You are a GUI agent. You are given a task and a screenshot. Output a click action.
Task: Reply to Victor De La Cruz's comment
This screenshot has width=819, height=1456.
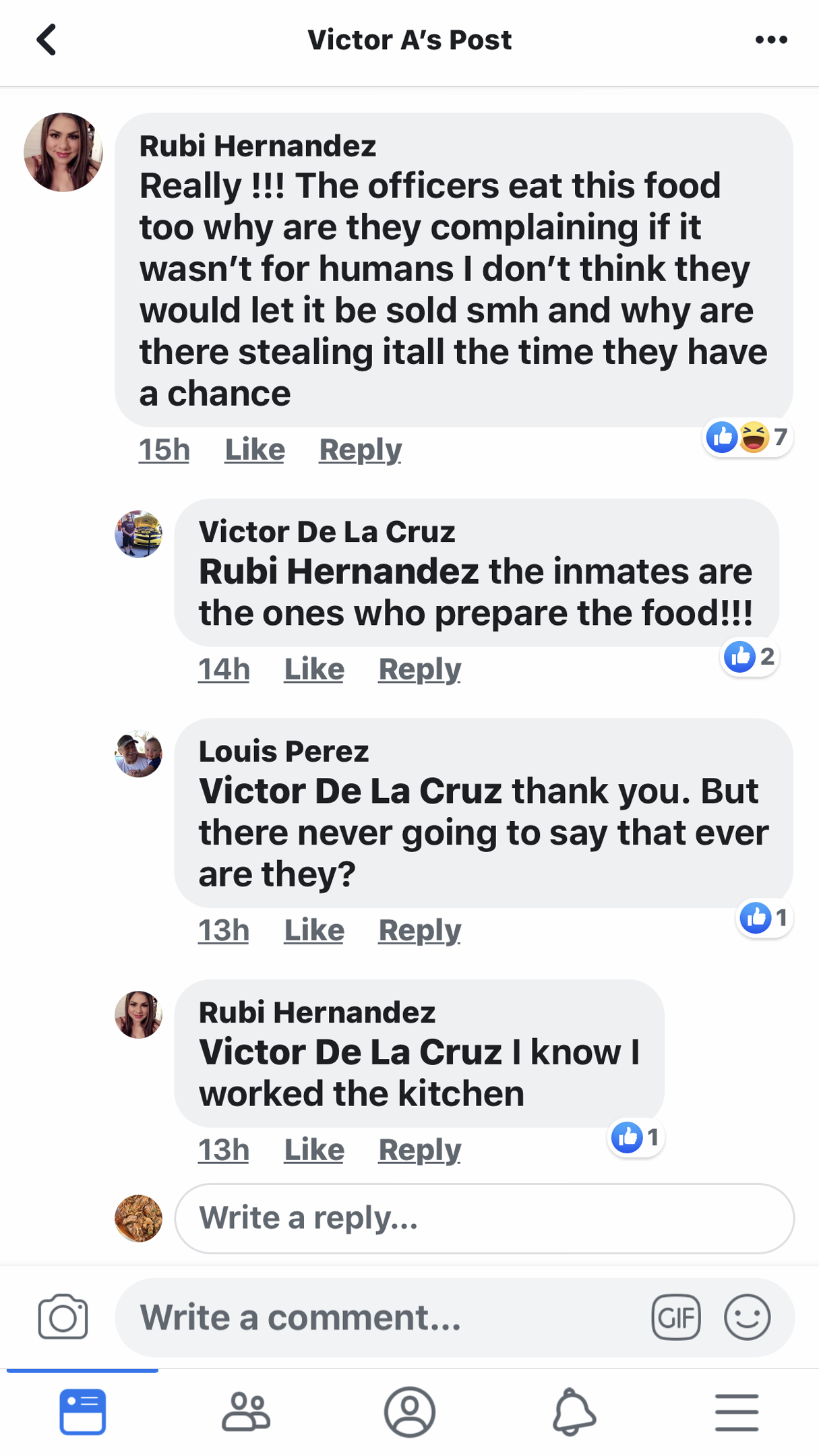point(419,669)
